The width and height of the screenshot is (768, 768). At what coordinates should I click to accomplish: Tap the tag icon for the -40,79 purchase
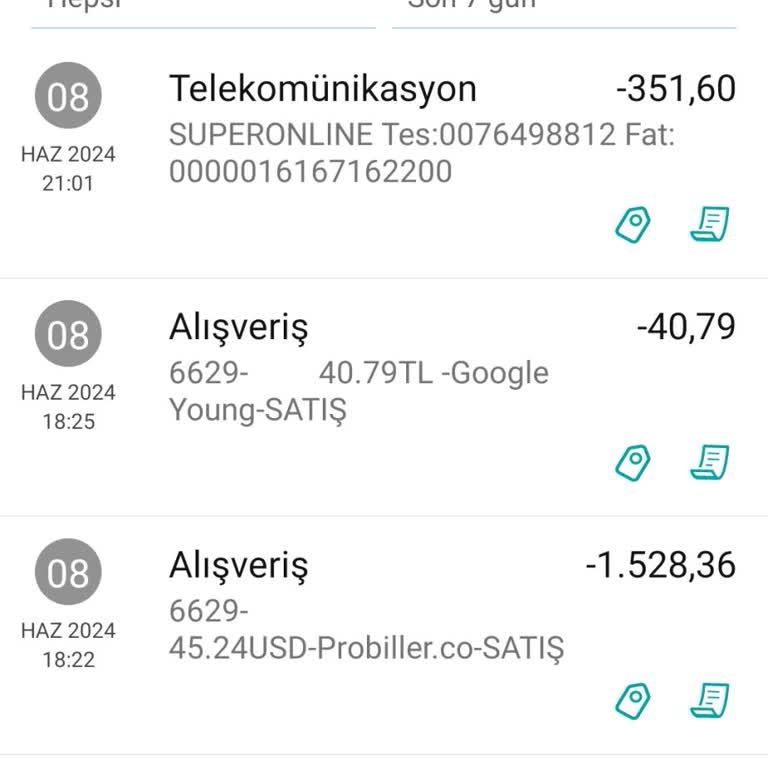point(632,463)
